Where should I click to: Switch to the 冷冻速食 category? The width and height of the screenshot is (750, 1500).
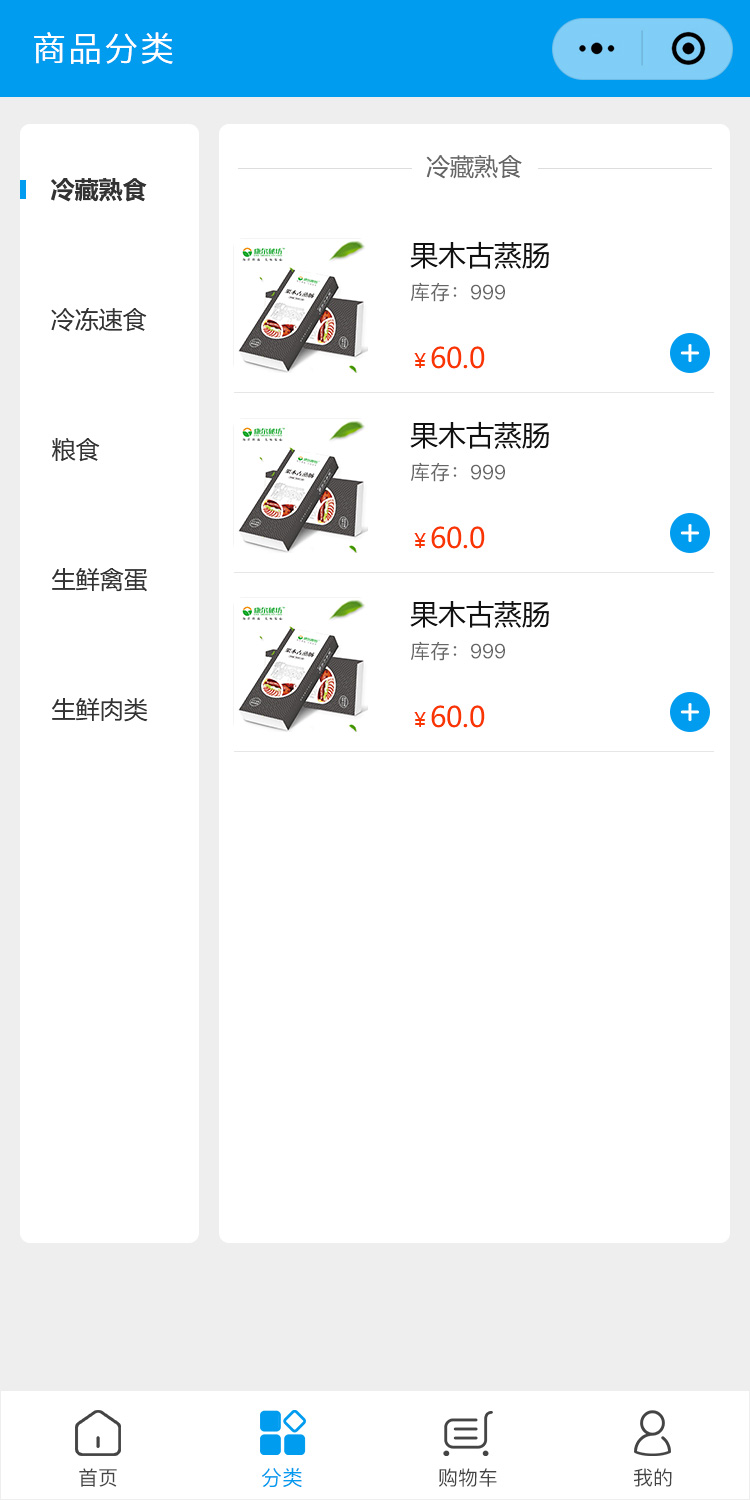coord(99,320)
